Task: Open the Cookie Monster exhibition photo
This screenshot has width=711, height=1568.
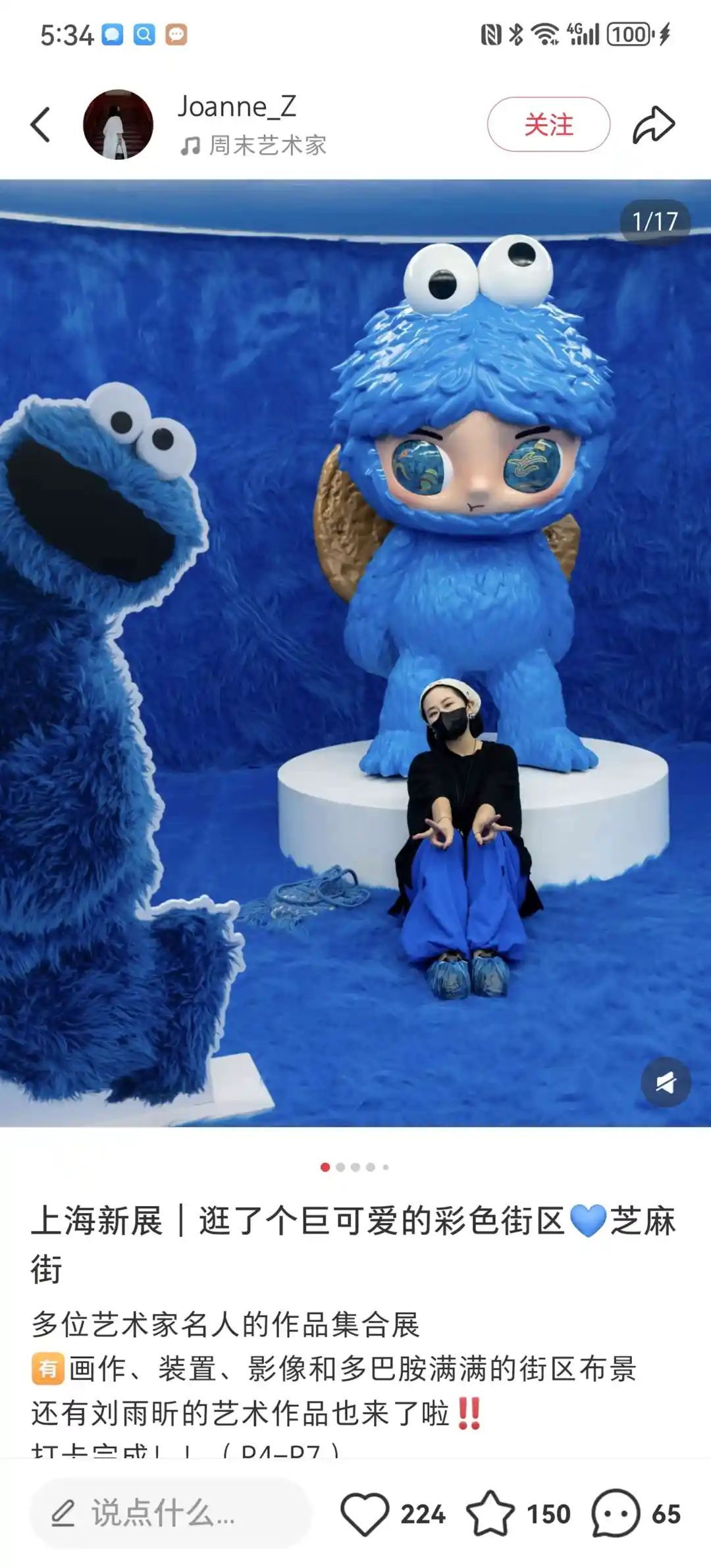Action: coord(355,652)
